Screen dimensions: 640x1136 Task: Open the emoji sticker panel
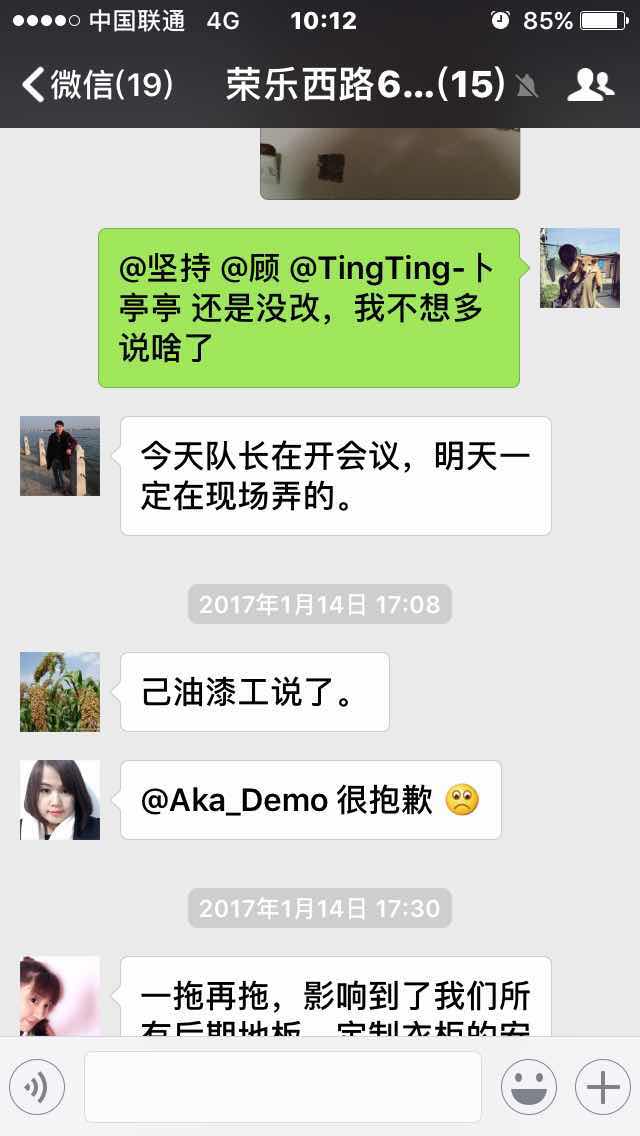pyautogui.click(x=528, y=1086)
